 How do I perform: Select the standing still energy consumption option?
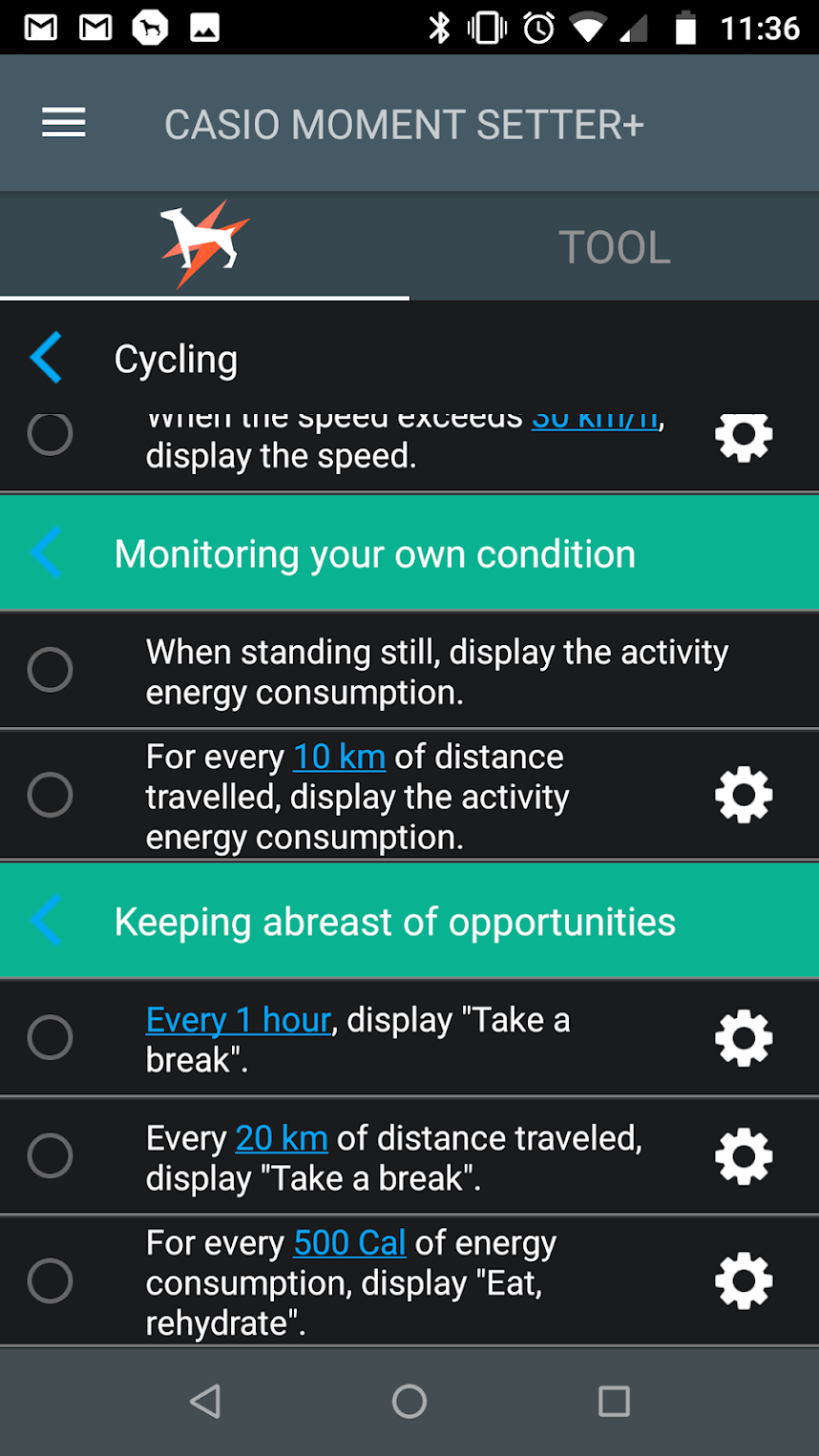tap(50, 670)
